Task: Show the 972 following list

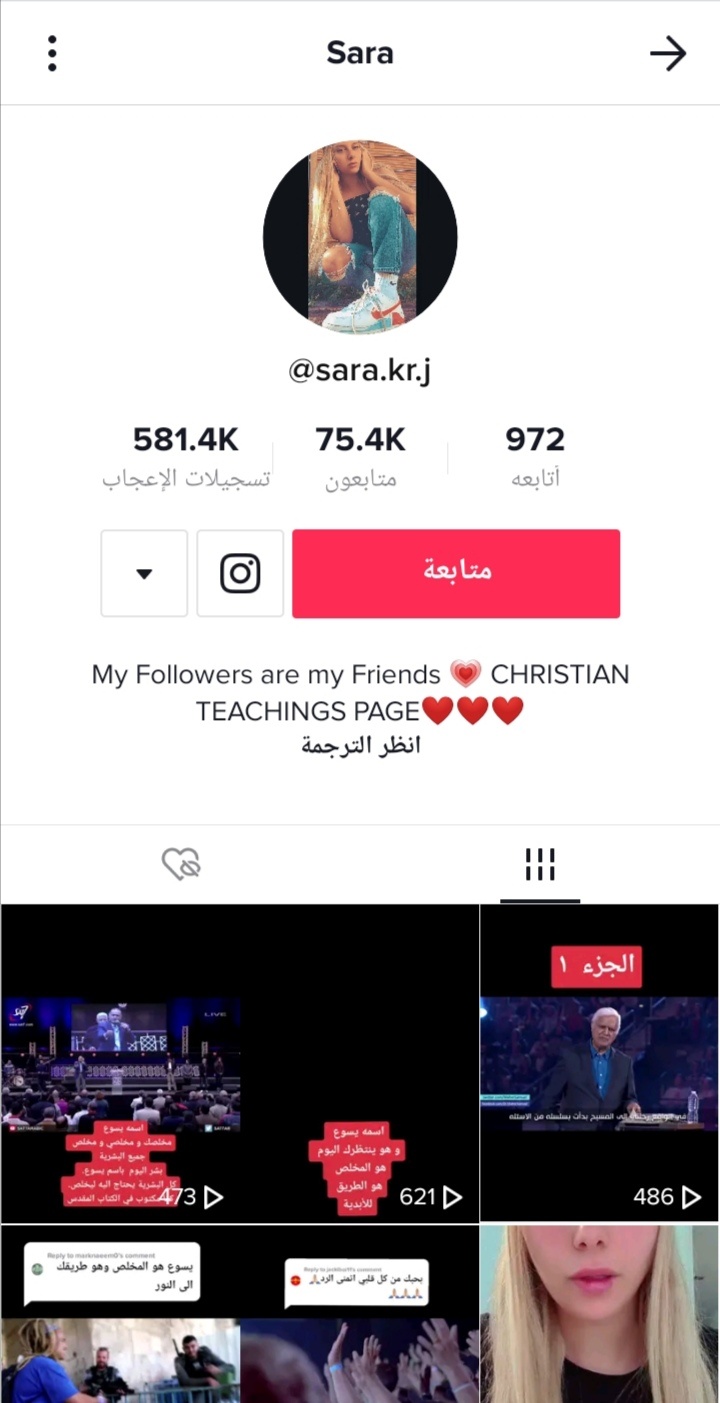Action: coord(535,457)
